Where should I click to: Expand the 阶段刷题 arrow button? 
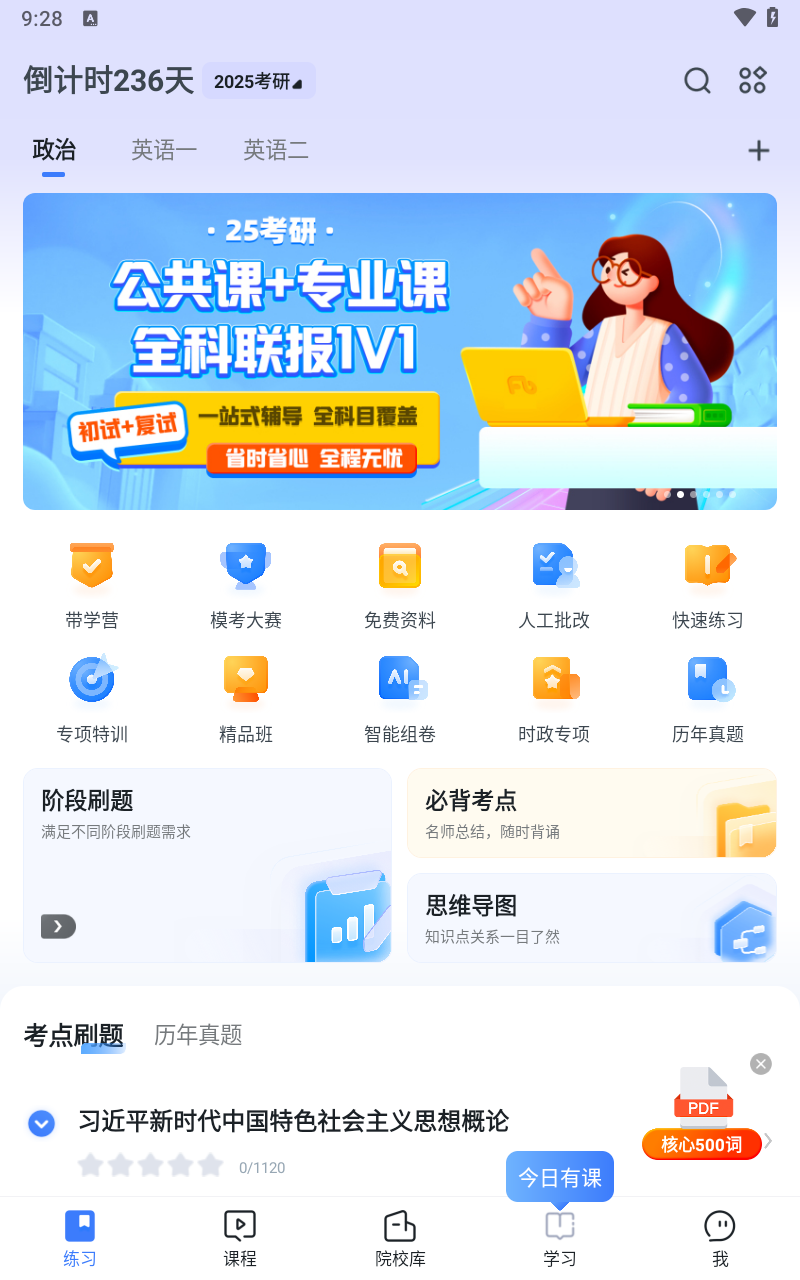57,926
